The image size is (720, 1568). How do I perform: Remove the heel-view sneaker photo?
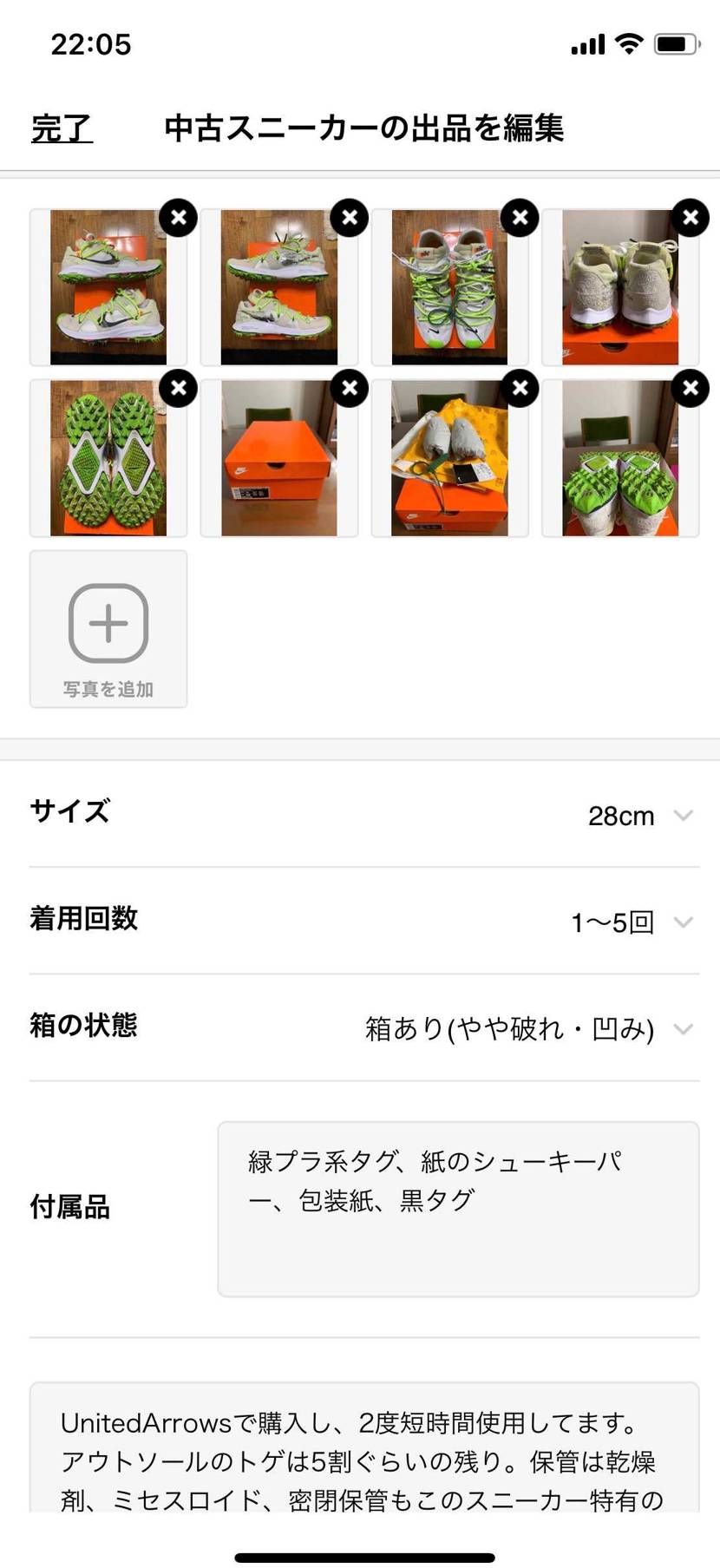(x=691, y=218)
